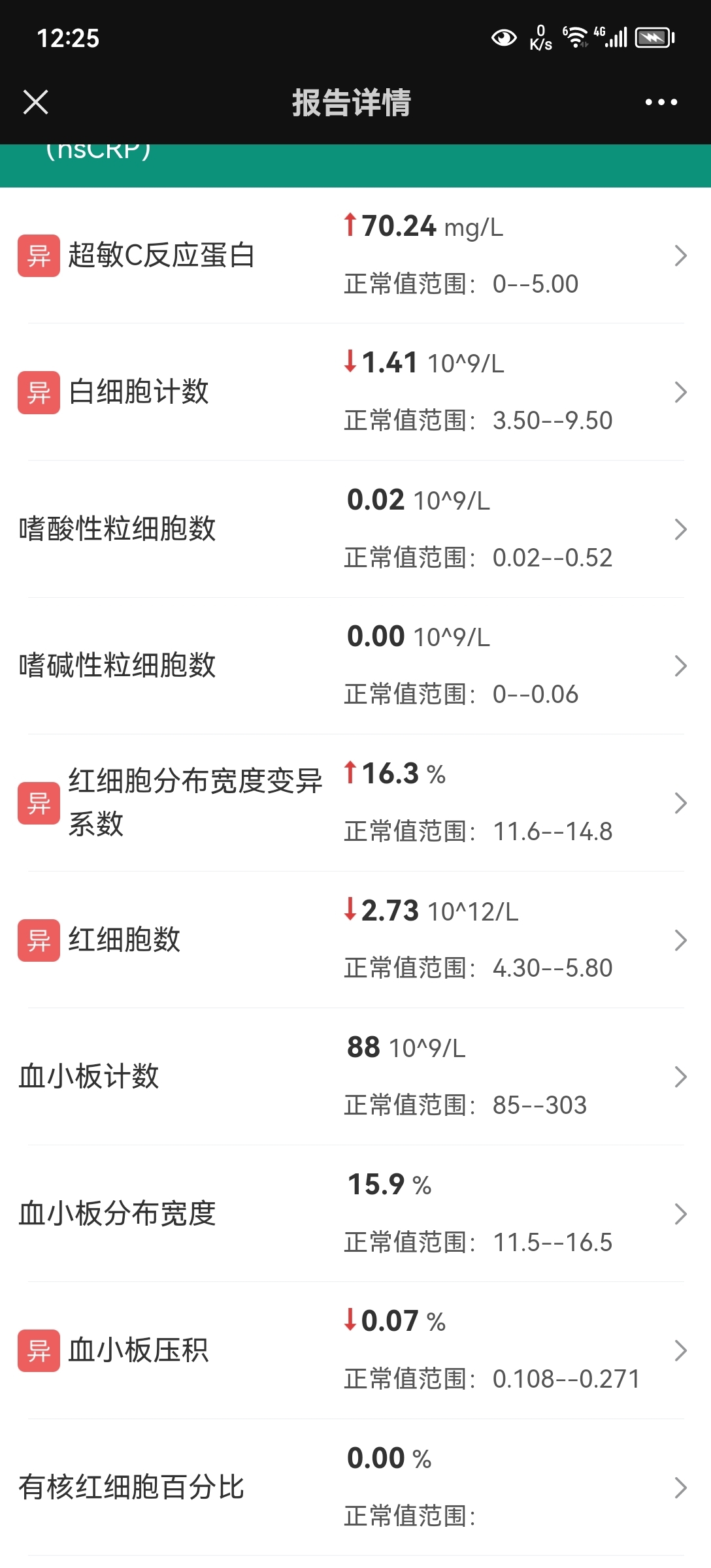The image size is (711, 1568).
Task: Open the 嗜酸性粒细胞数 row
Action: click(355, 529)
